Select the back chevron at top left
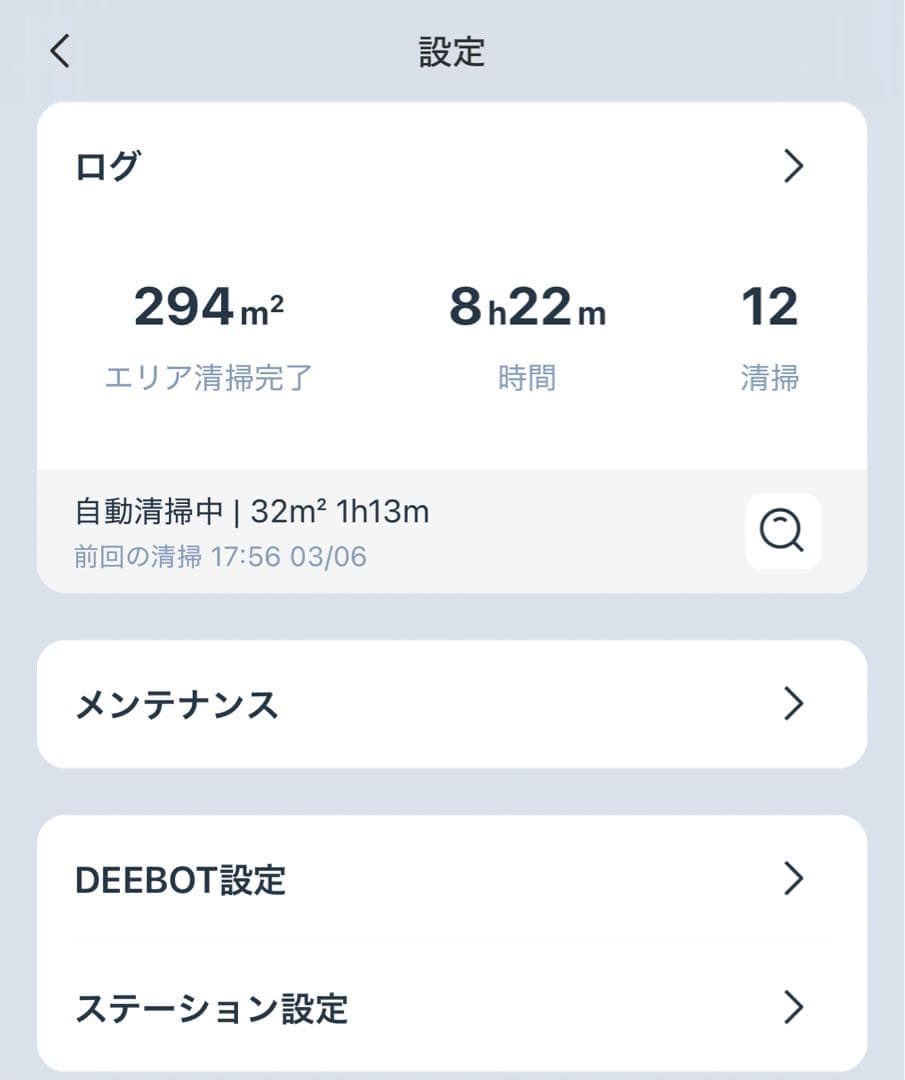 [x=58, y=51]
